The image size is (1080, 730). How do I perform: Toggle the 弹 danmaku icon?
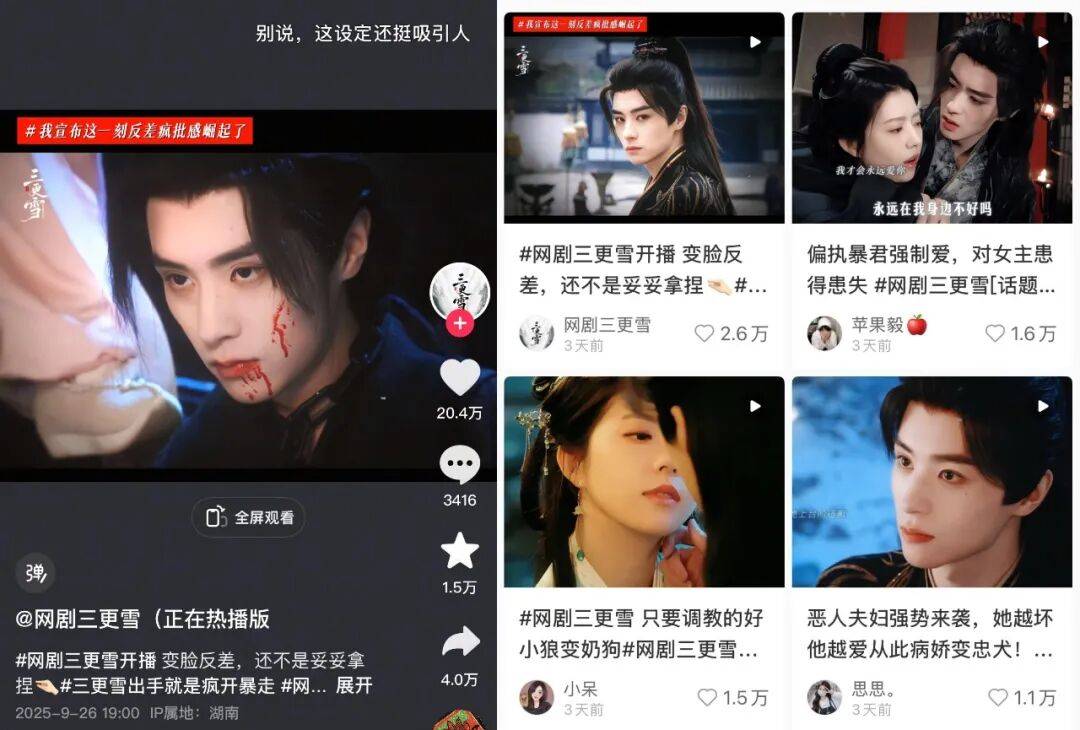point(36,573)
